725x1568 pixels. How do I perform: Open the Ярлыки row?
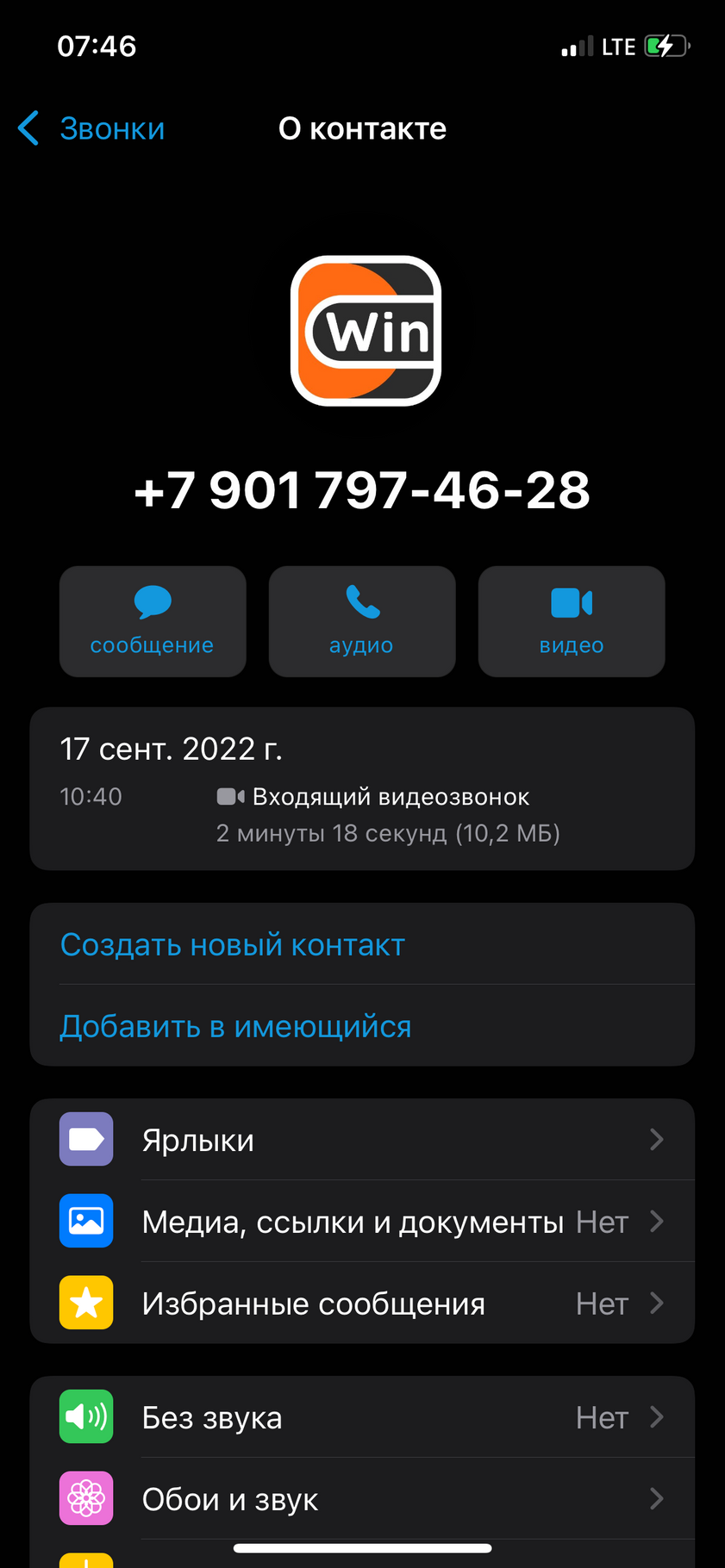(362, 1140)
